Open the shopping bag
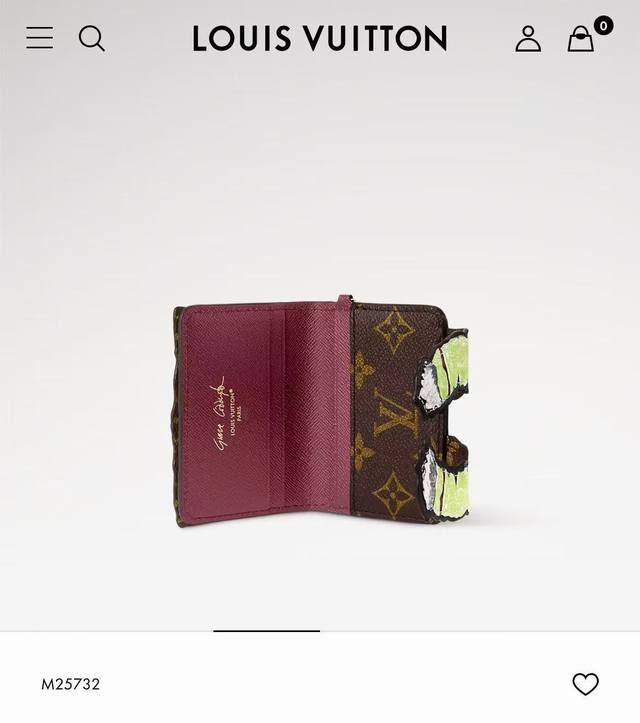640x723 pixels. click(x=582, y=38)
